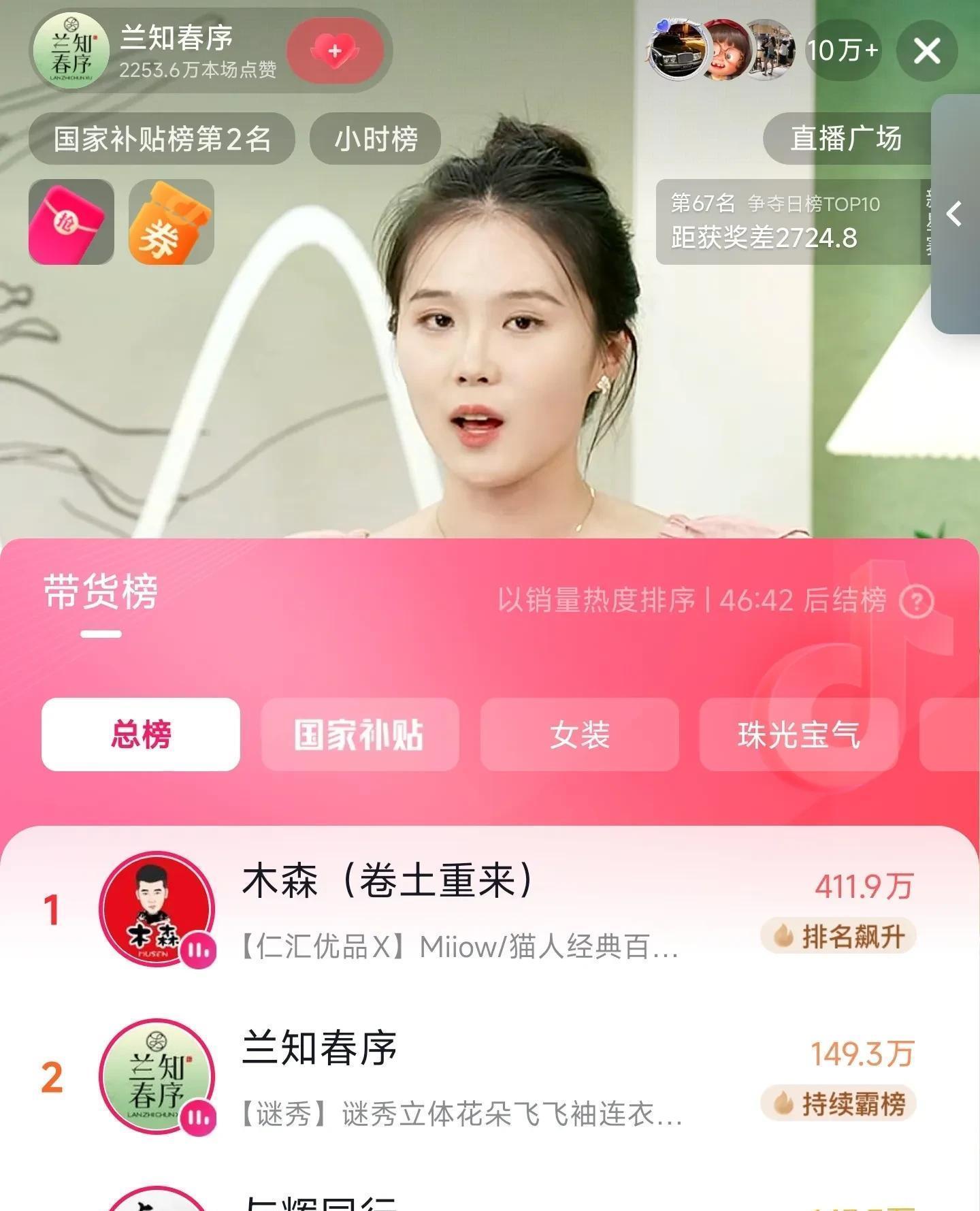Show ranking rules help icon

tap(916, 601)
